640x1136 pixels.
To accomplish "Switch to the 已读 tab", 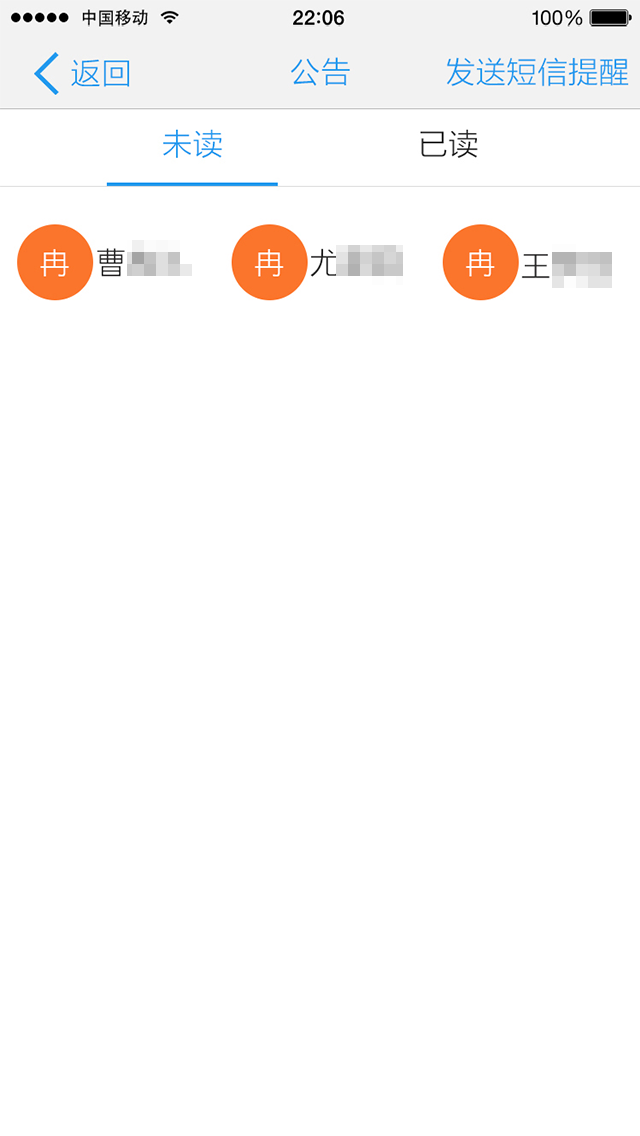I will [448, 146].
